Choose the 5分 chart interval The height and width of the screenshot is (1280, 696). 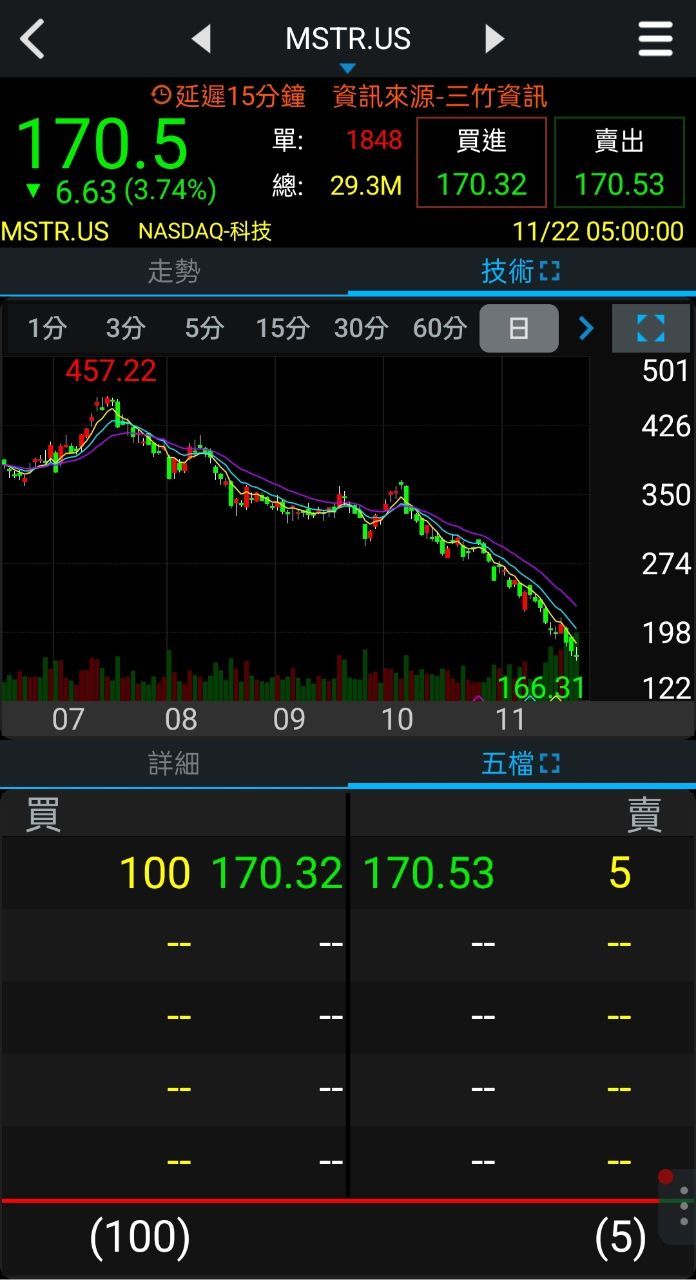[203, 328]
